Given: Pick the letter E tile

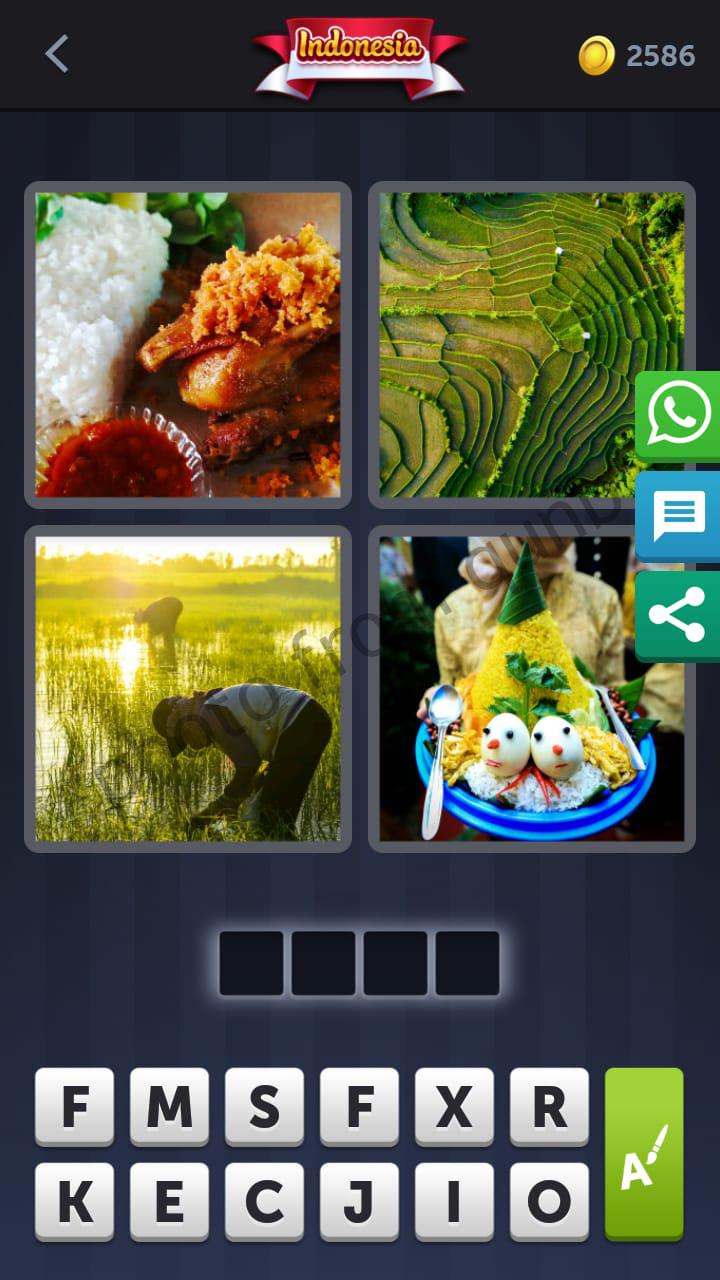Looking at the screenshot, I should [x=169, y=1202].
